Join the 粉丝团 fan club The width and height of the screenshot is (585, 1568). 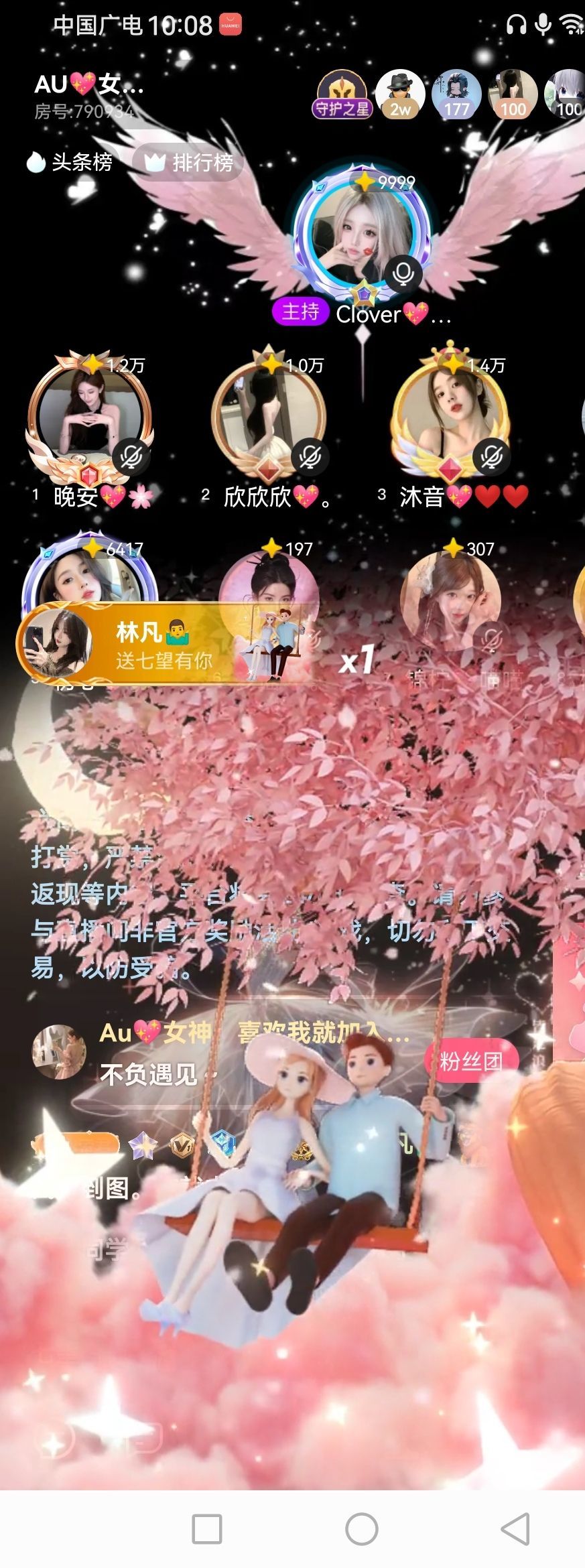click(x=471, y=1061)
